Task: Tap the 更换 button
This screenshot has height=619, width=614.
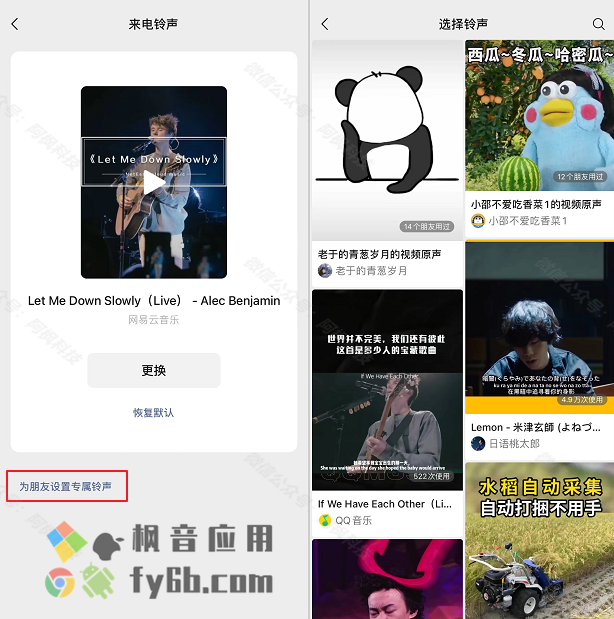Action: click(153, 370)
